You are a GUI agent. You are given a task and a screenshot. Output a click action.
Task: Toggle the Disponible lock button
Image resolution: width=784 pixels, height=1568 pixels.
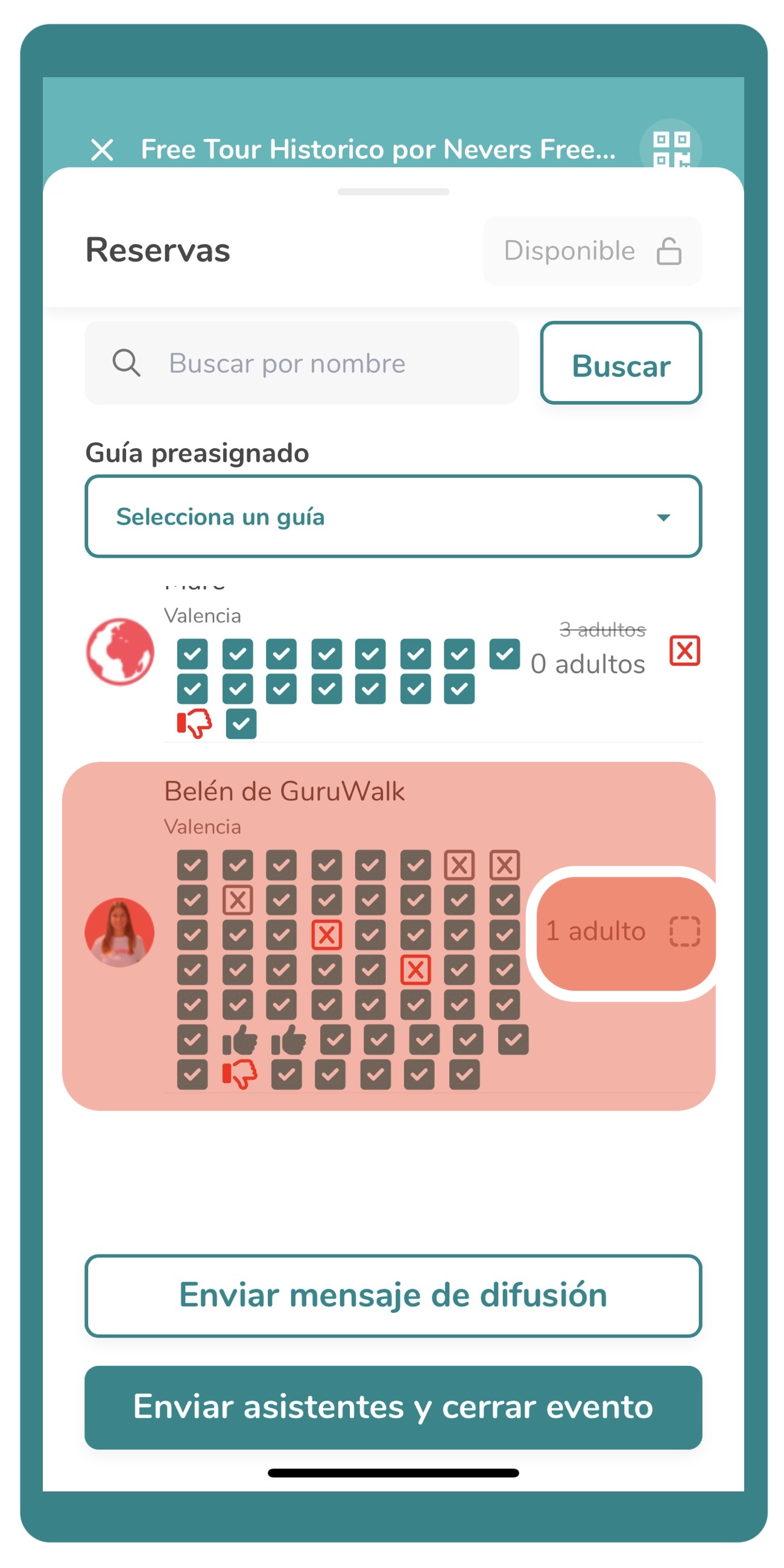coord(592,251)
